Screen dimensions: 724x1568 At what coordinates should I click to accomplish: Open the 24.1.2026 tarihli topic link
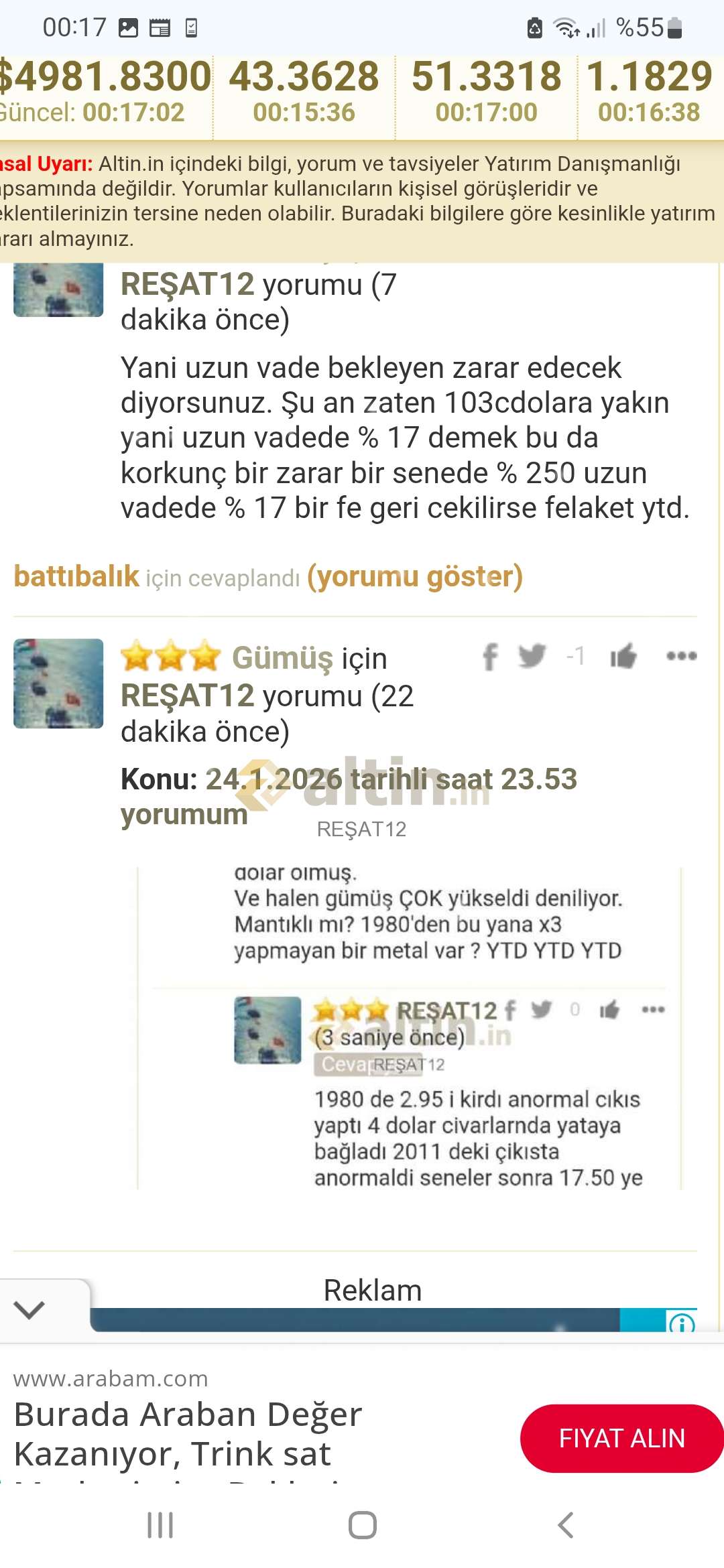(349, 795)
